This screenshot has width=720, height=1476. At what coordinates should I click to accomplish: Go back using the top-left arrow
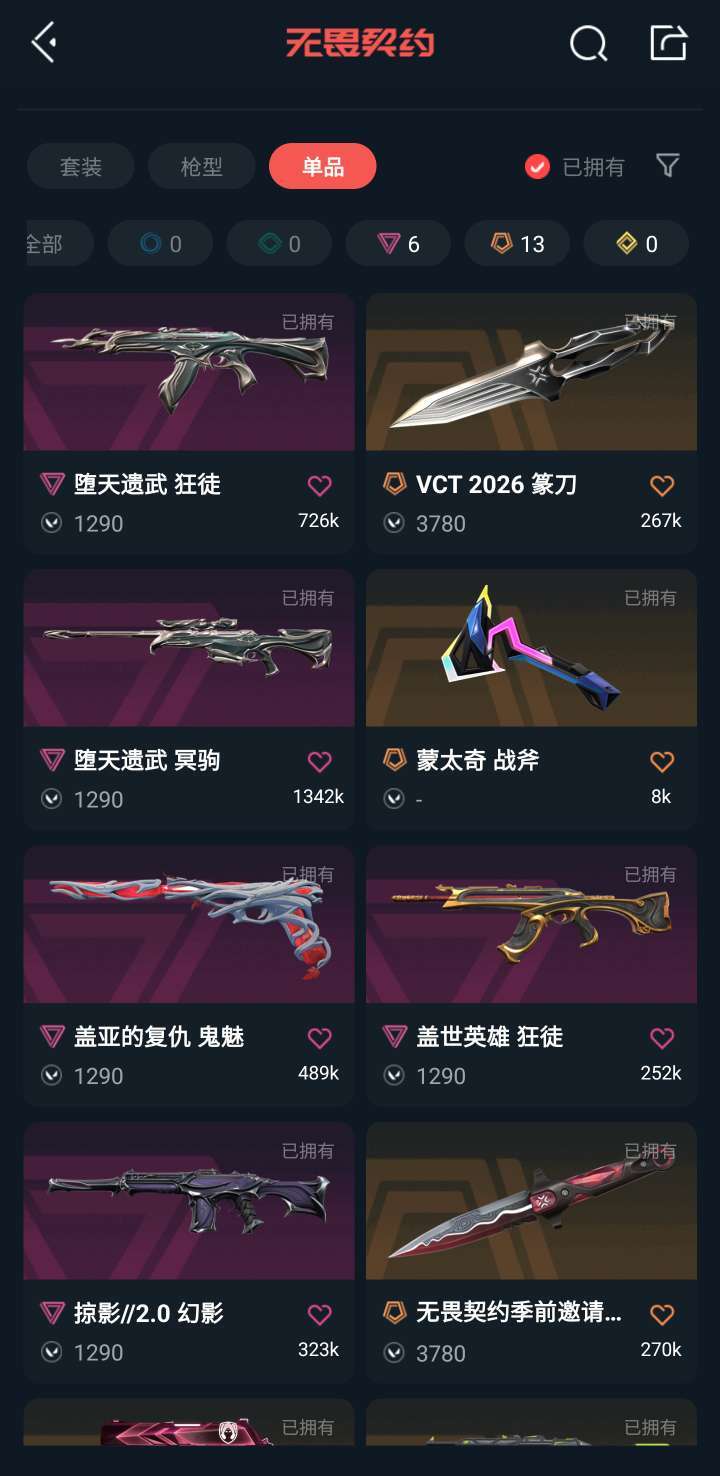coord(44,43)
